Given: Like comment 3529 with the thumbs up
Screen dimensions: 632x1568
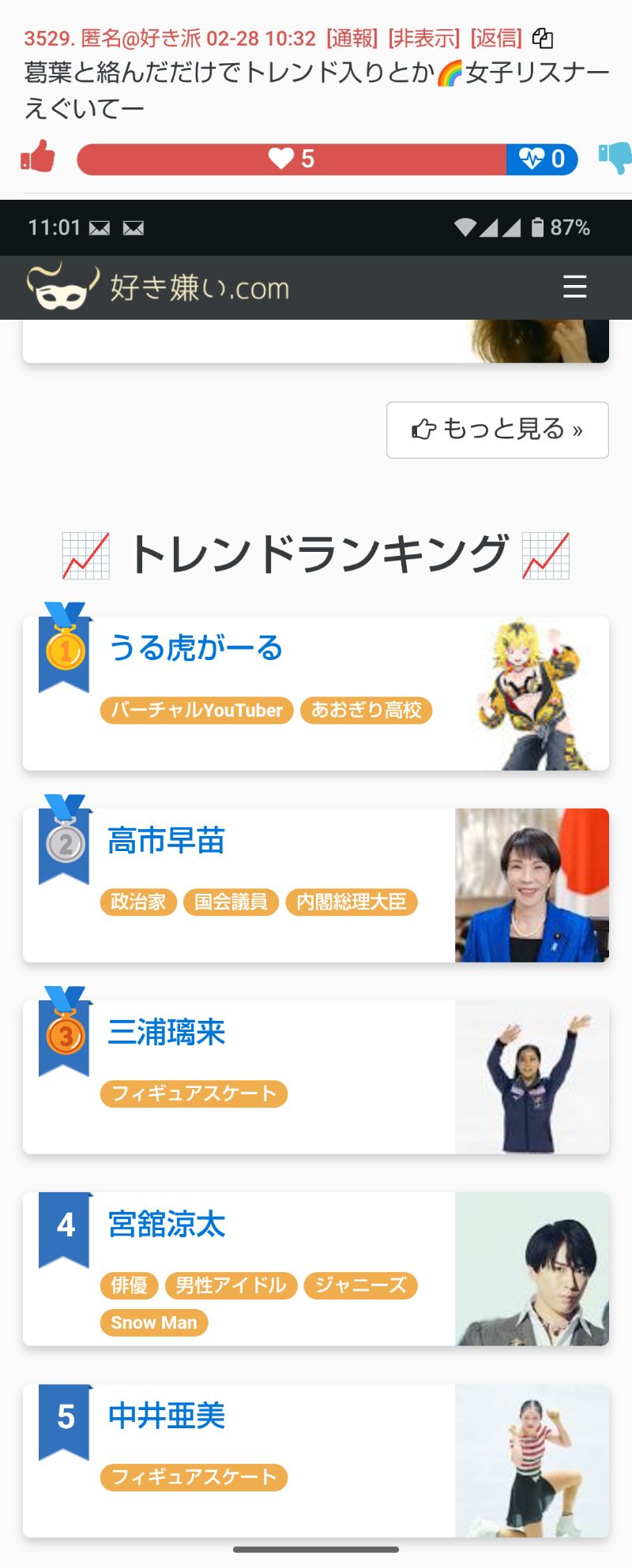Looking at the screenshot, I should click(x=38, y=157).
